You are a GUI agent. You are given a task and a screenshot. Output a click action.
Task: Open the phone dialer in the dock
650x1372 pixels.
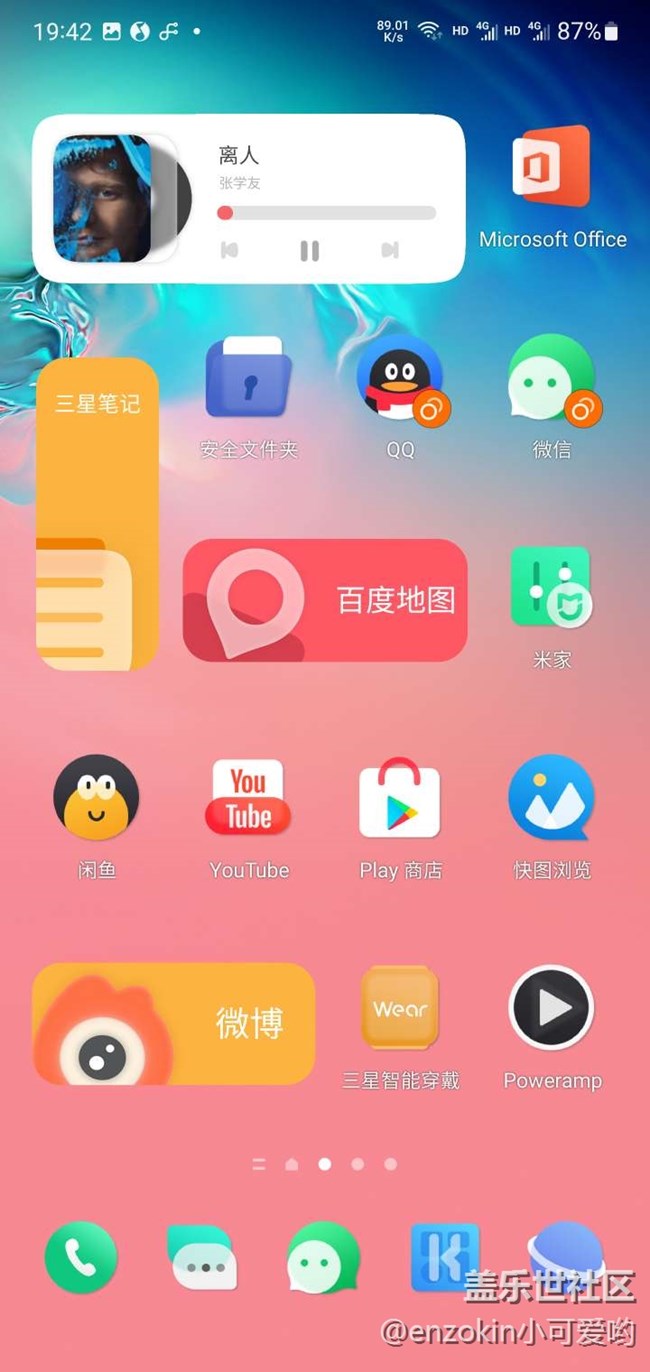(81, 1257)
